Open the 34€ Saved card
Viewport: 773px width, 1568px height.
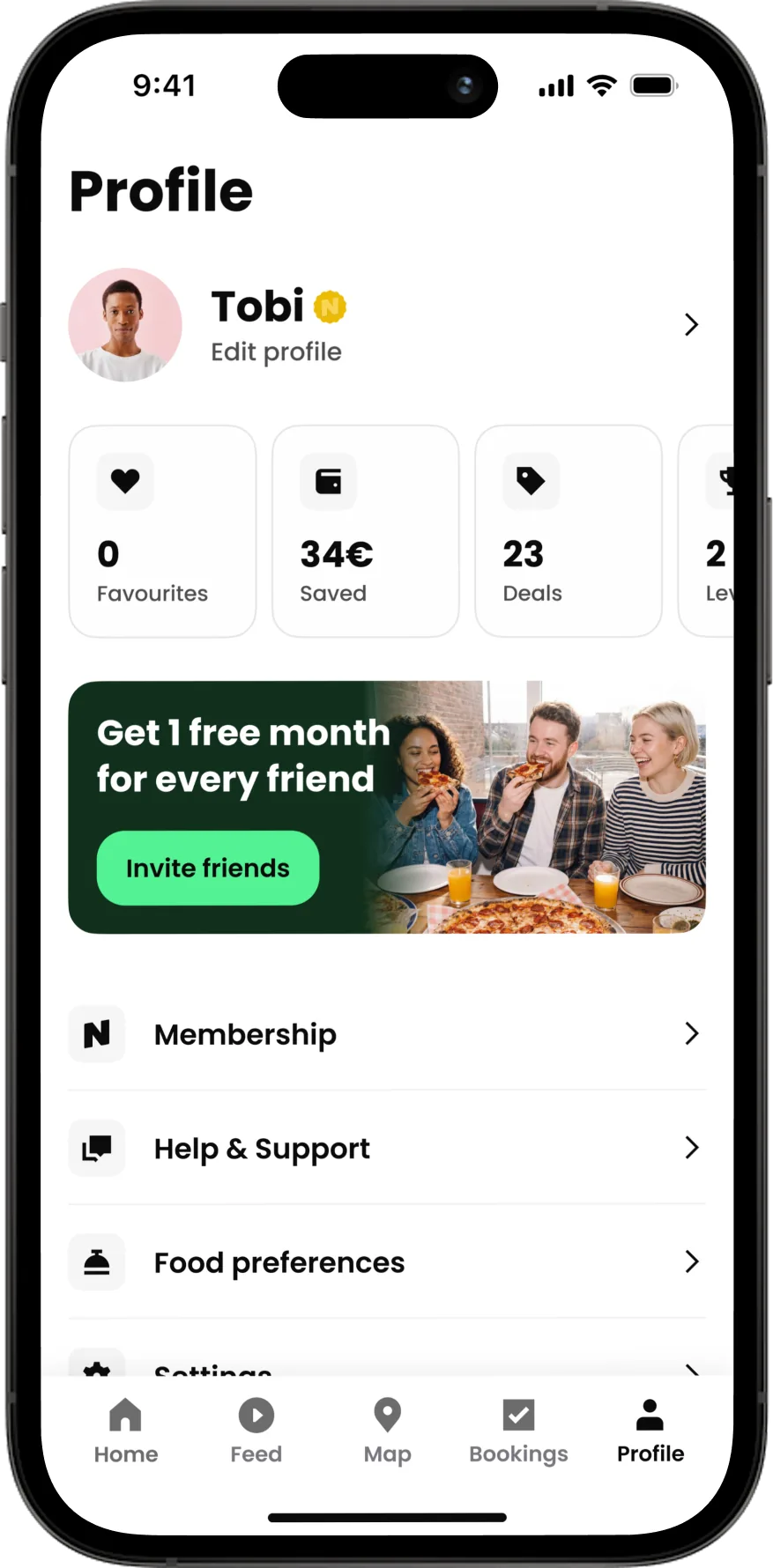pyautogui.click(x=365, y=531)
